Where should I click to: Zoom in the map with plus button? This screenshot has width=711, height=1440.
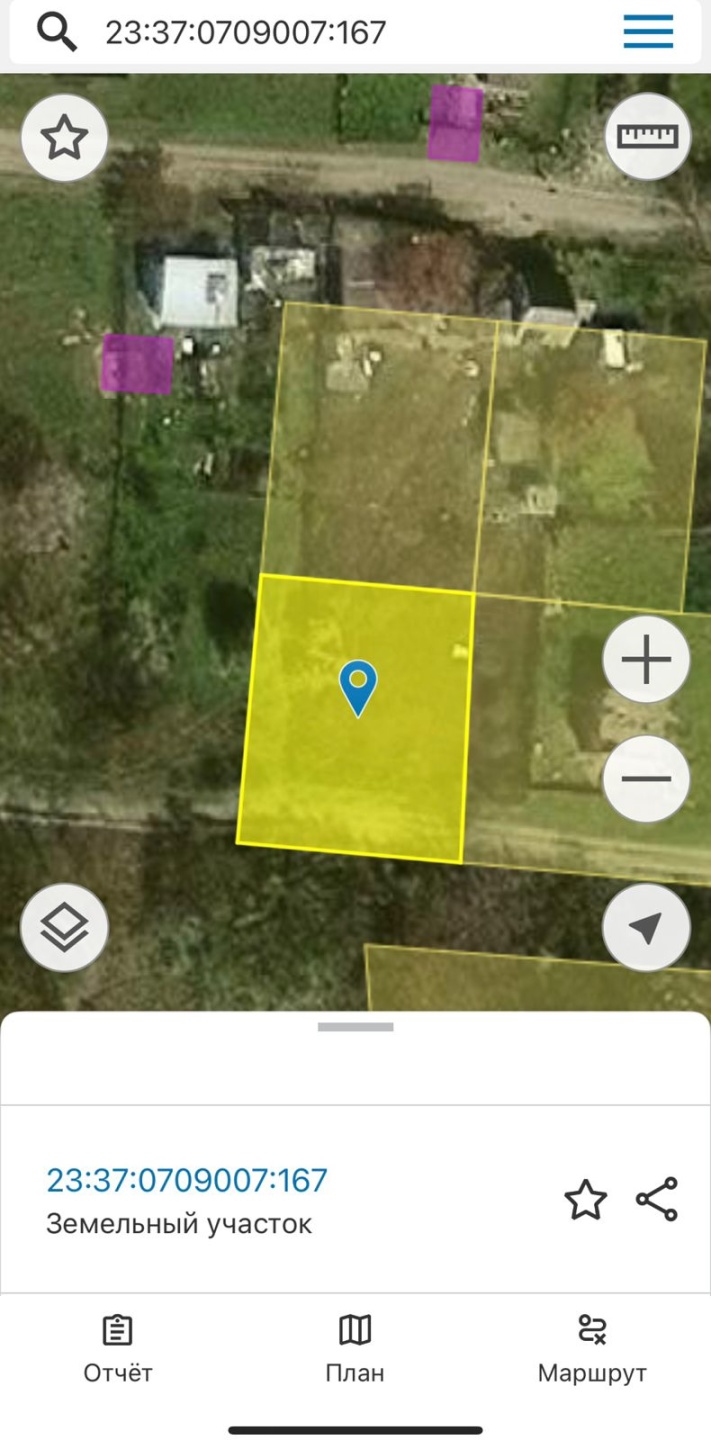(x=646, y=661)
